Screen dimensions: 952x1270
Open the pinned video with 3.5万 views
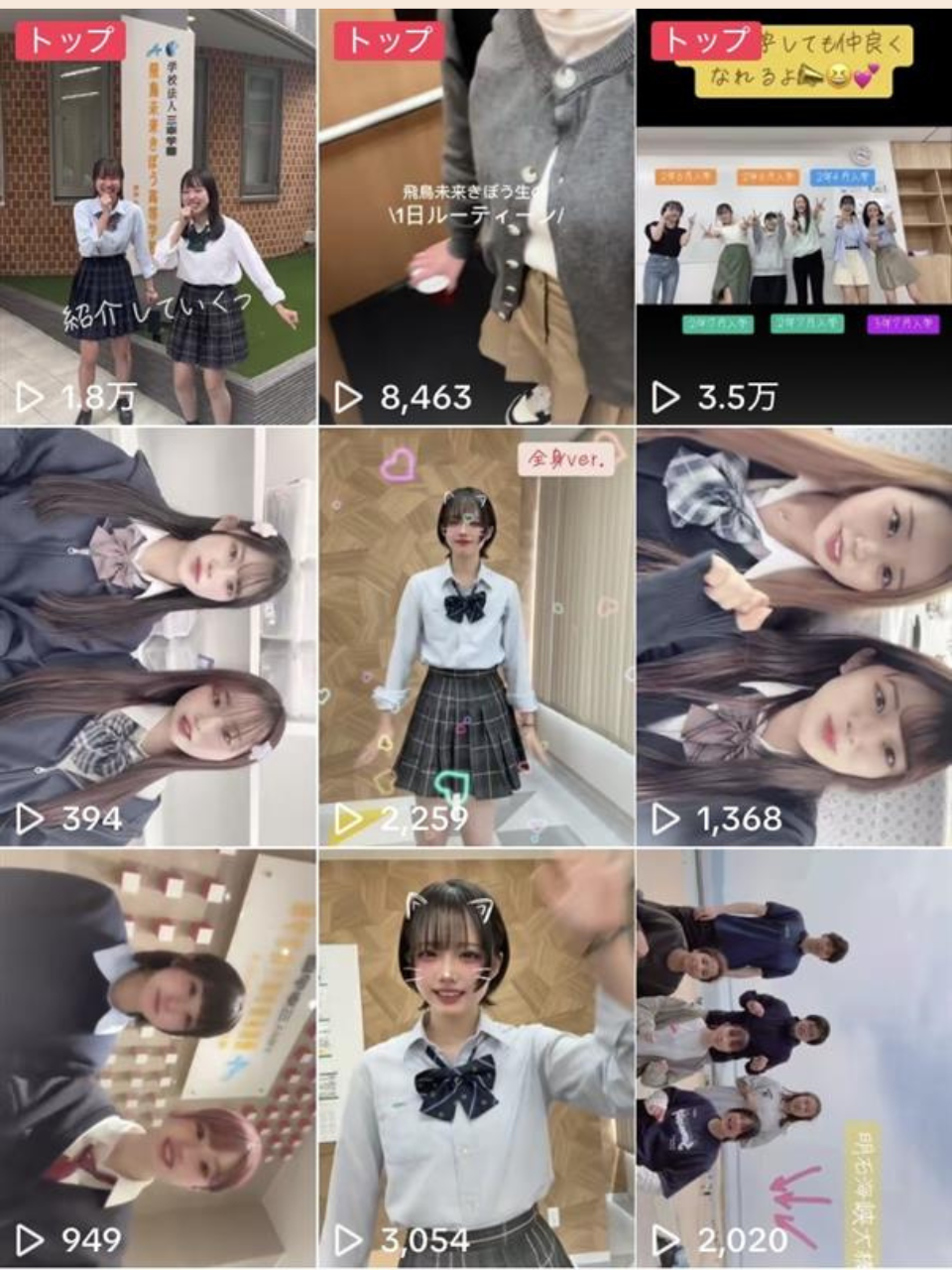[x=793, y=218]
